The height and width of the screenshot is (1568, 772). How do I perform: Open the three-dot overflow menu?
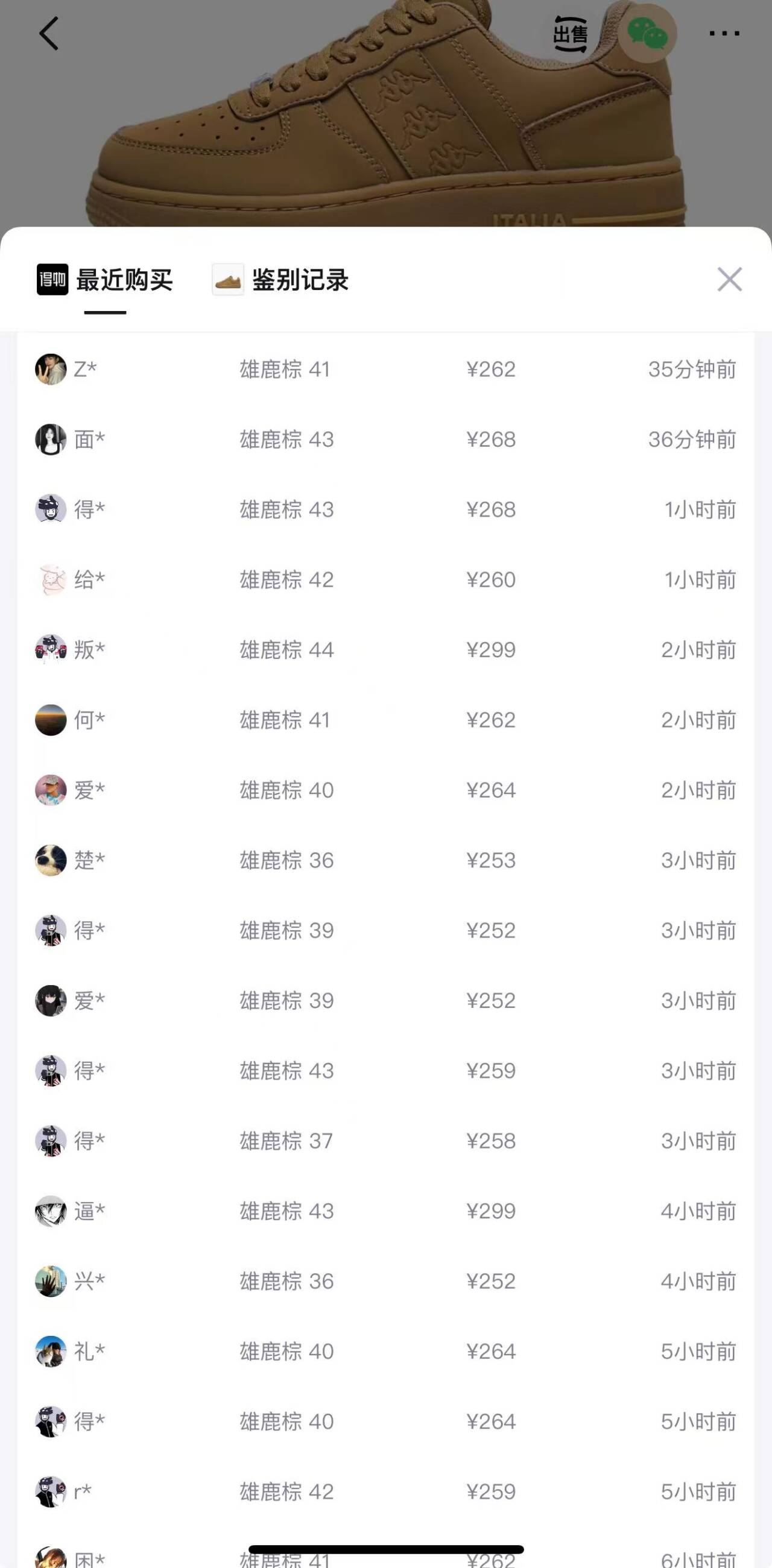pyautogui.click(x=724, y=34)
